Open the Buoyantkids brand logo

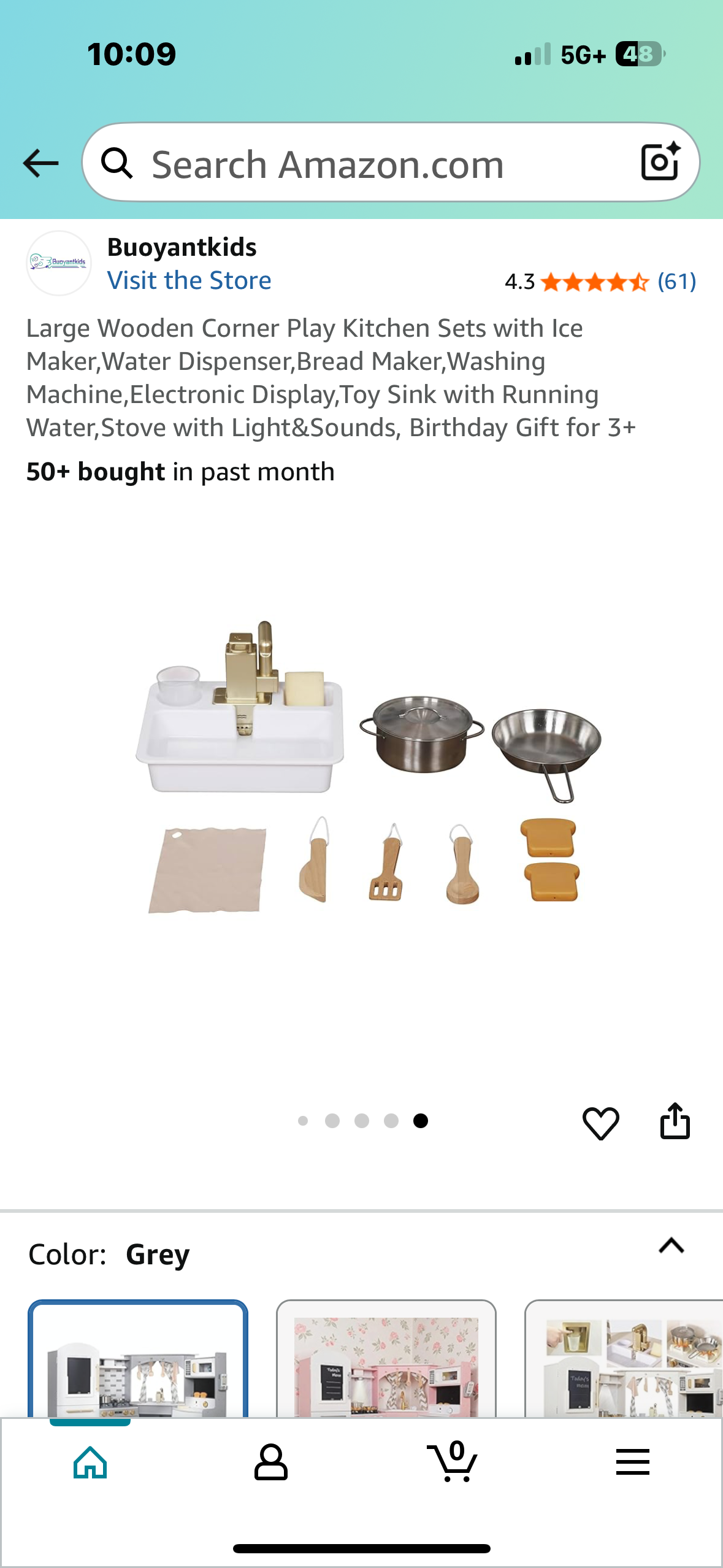[x=59, y=263]
